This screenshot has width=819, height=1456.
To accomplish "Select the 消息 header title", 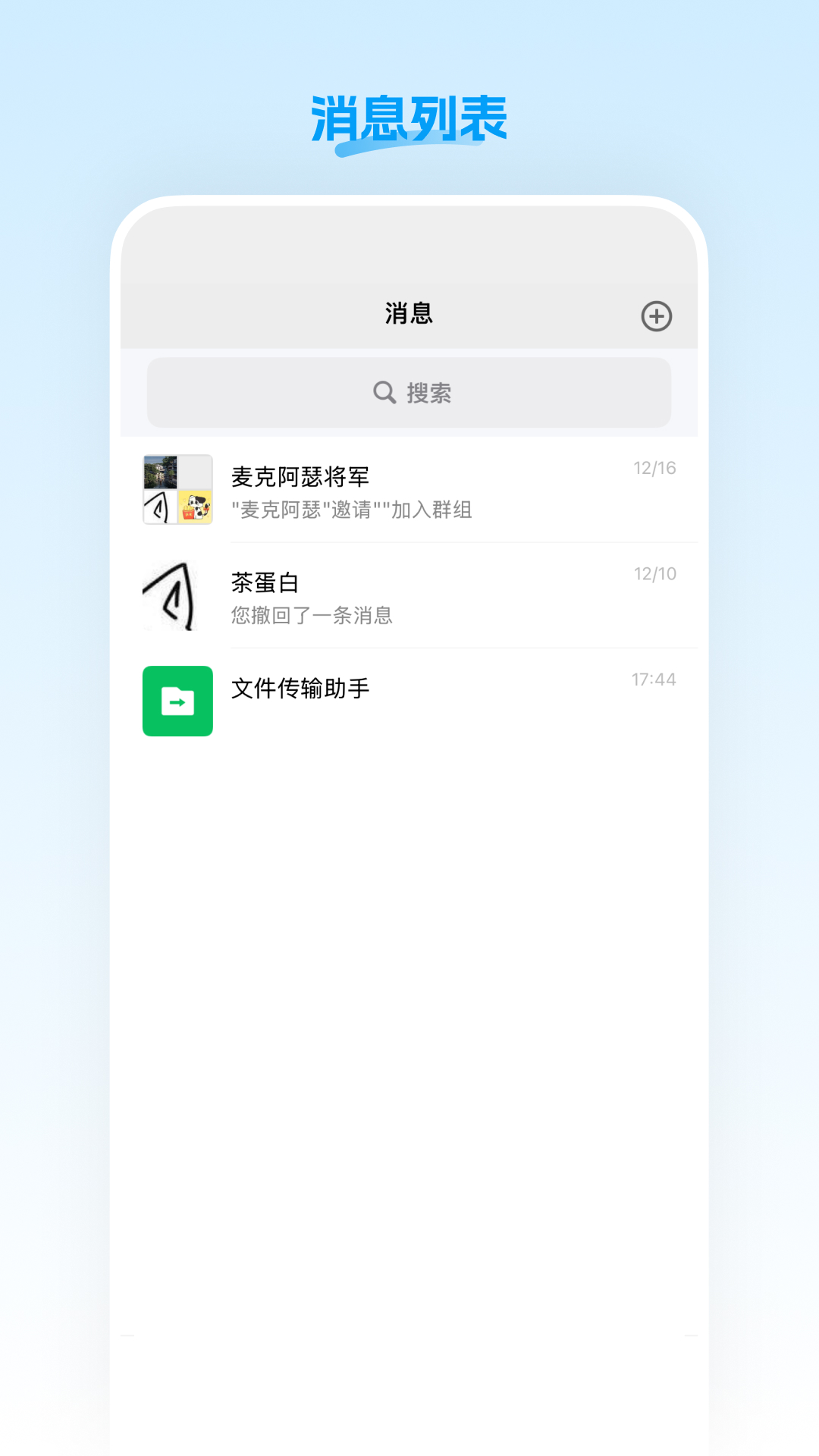I will (408, 313).
